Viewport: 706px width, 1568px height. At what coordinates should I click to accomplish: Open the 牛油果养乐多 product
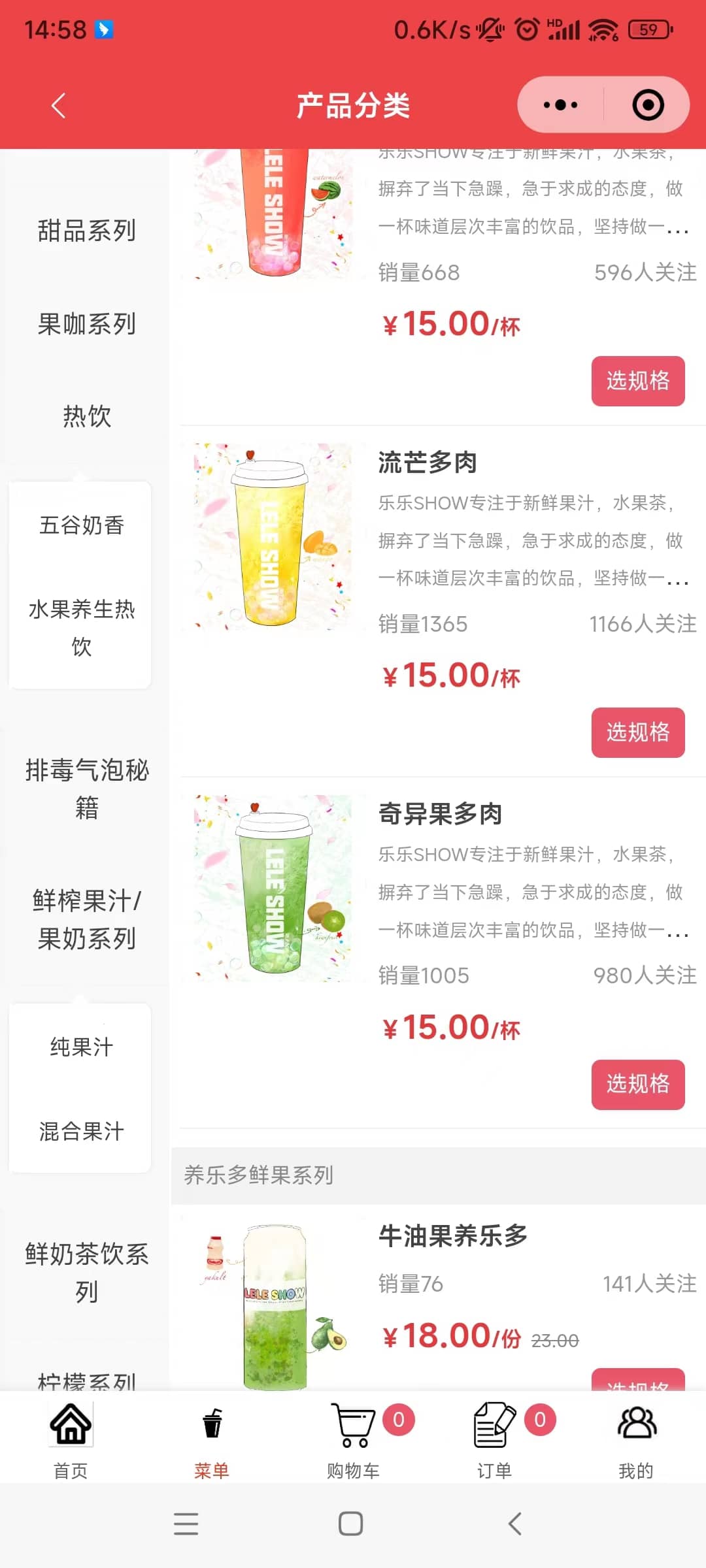coord(452,1236)
